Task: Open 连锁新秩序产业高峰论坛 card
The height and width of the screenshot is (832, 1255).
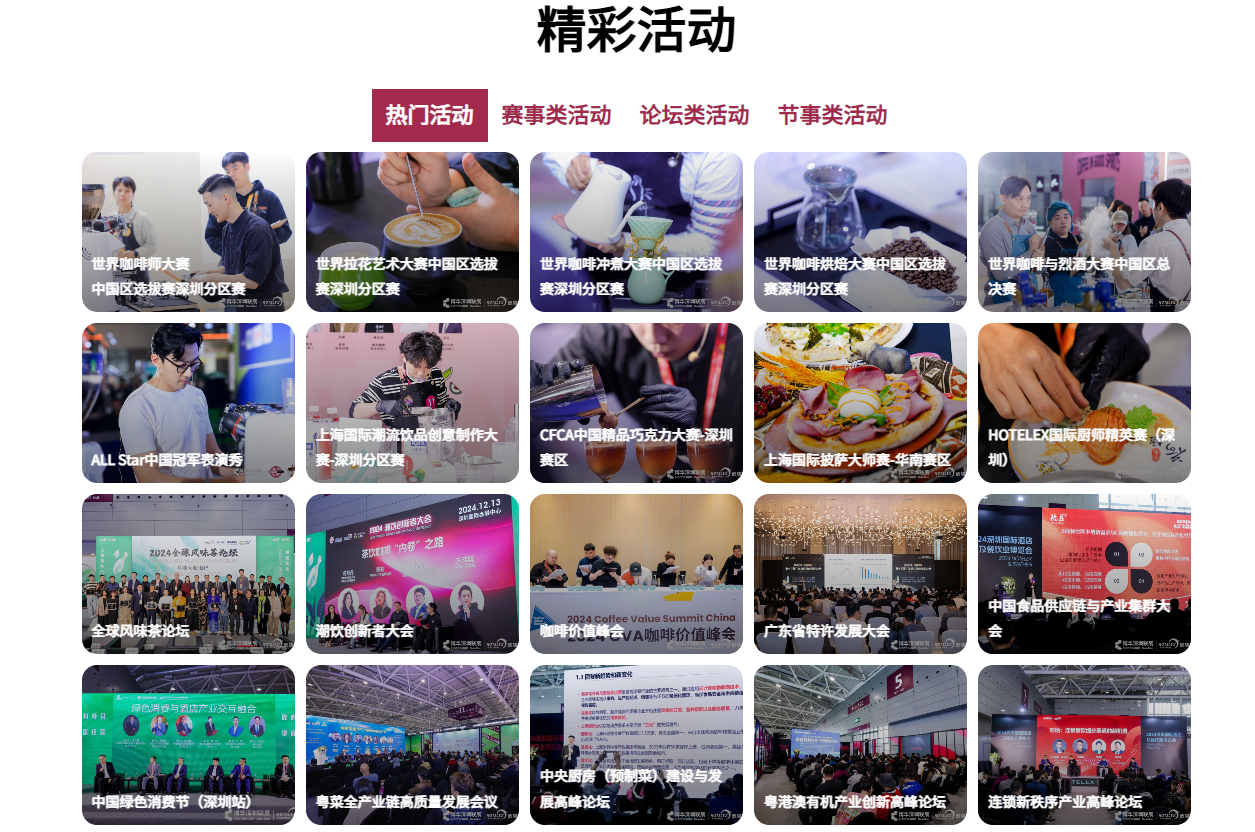Action: click(1084, 745)
